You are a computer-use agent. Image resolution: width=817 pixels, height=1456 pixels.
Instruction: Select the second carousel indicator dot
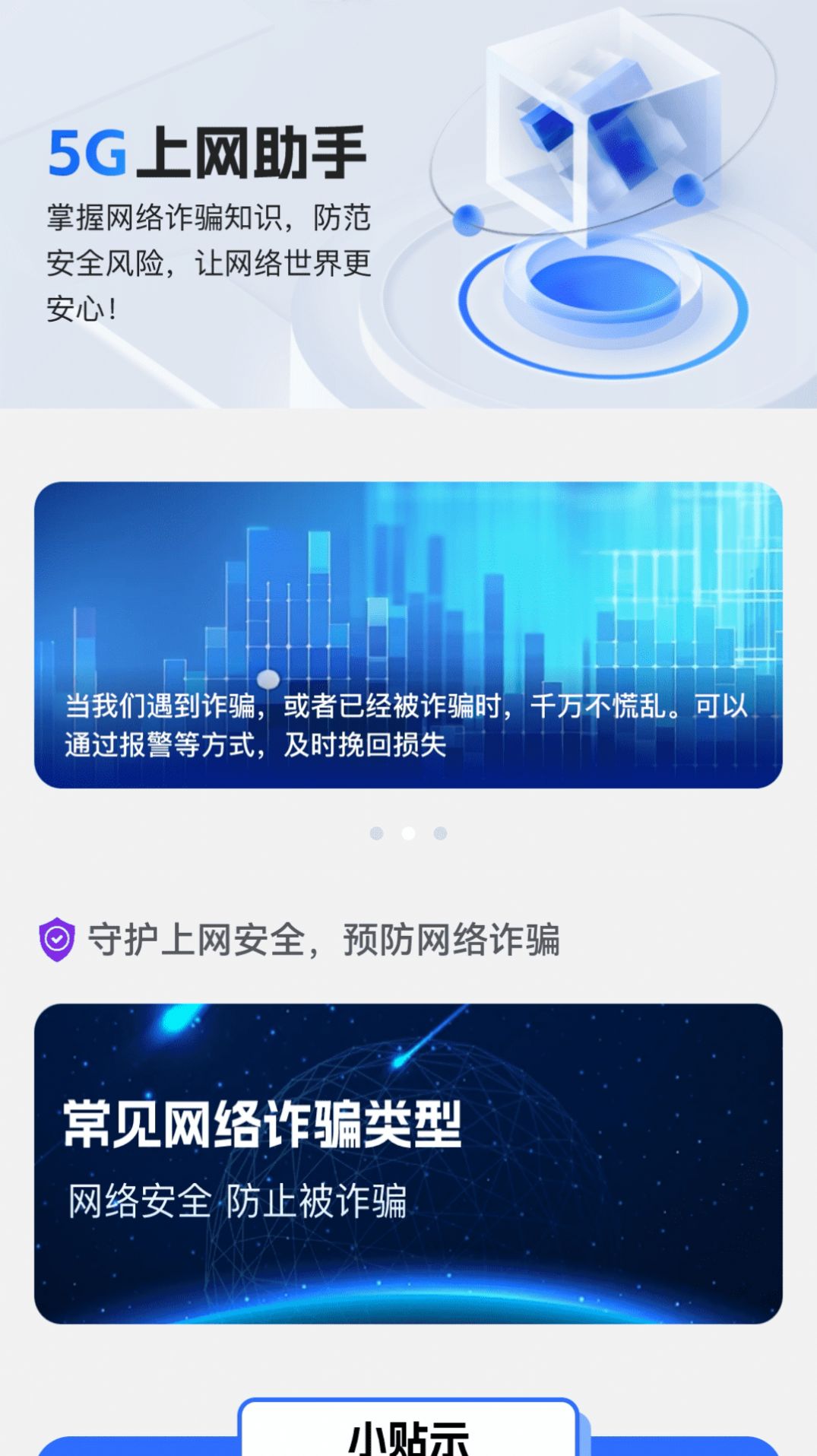click(x=407, y=833)
